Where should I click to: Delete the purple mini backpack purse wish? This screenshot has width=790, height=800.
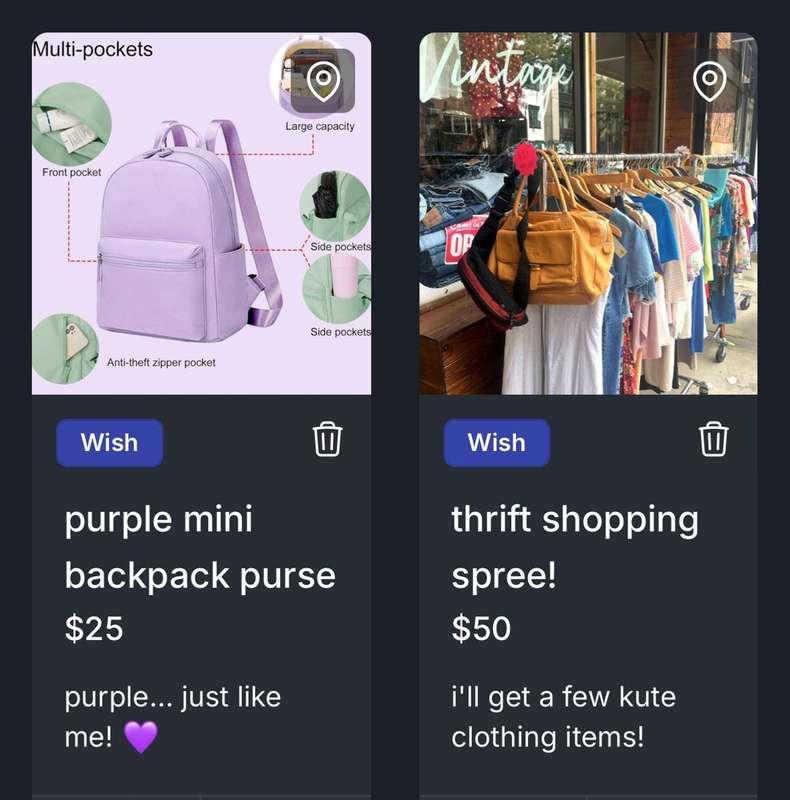pos(328,439)
